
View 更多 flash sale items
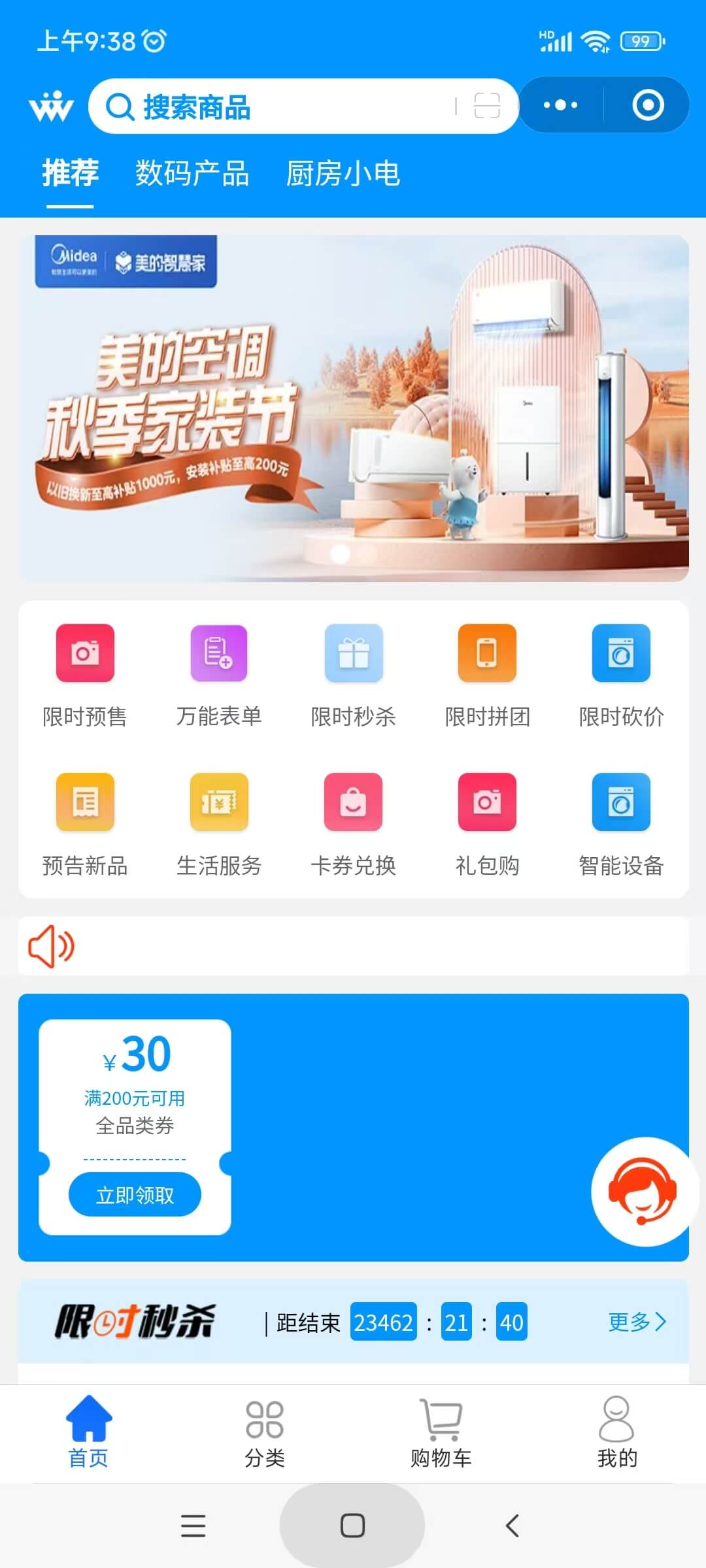coord(637,1322)
